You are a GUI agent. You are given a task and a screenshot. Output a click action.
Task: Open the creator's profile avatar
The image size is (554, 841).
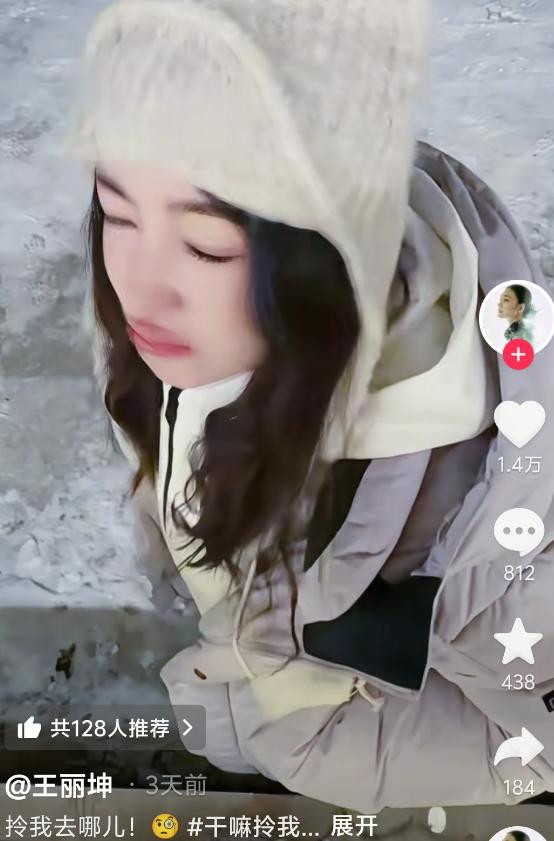[516, 318]
